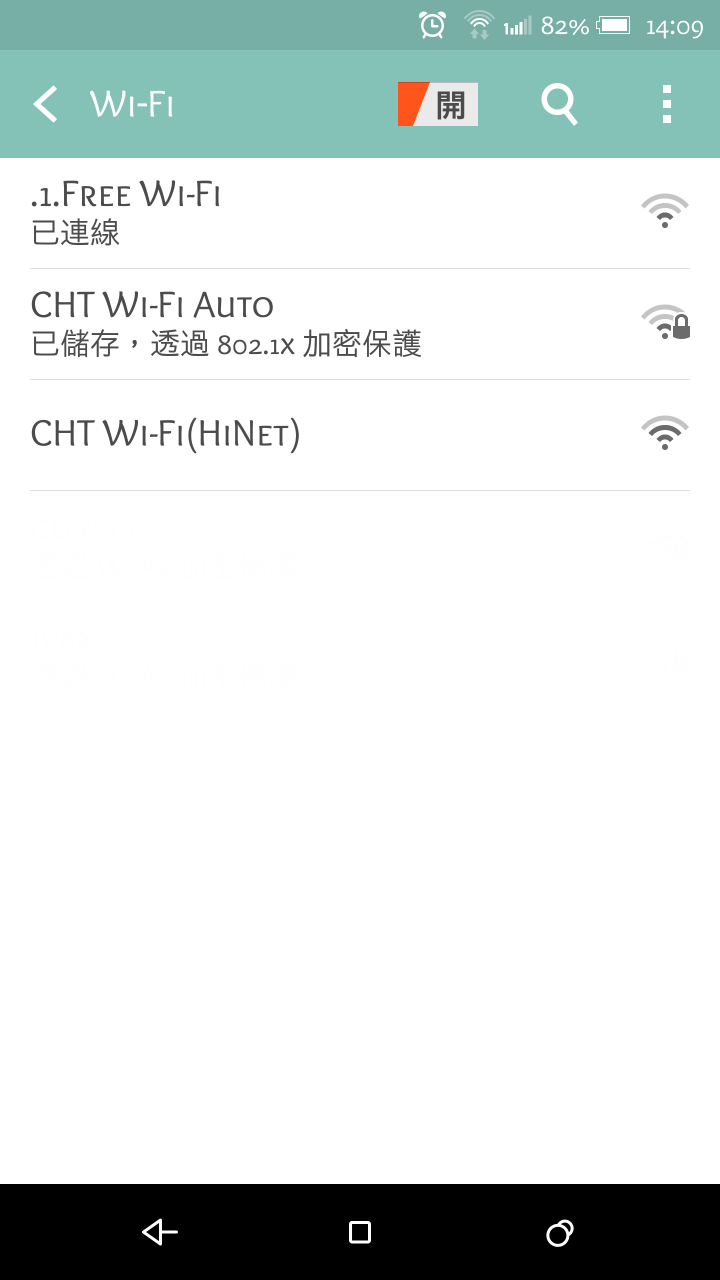Go back from Wi-Fi settings
This screenshot has height=1280, width=720.
click(45, 104)
